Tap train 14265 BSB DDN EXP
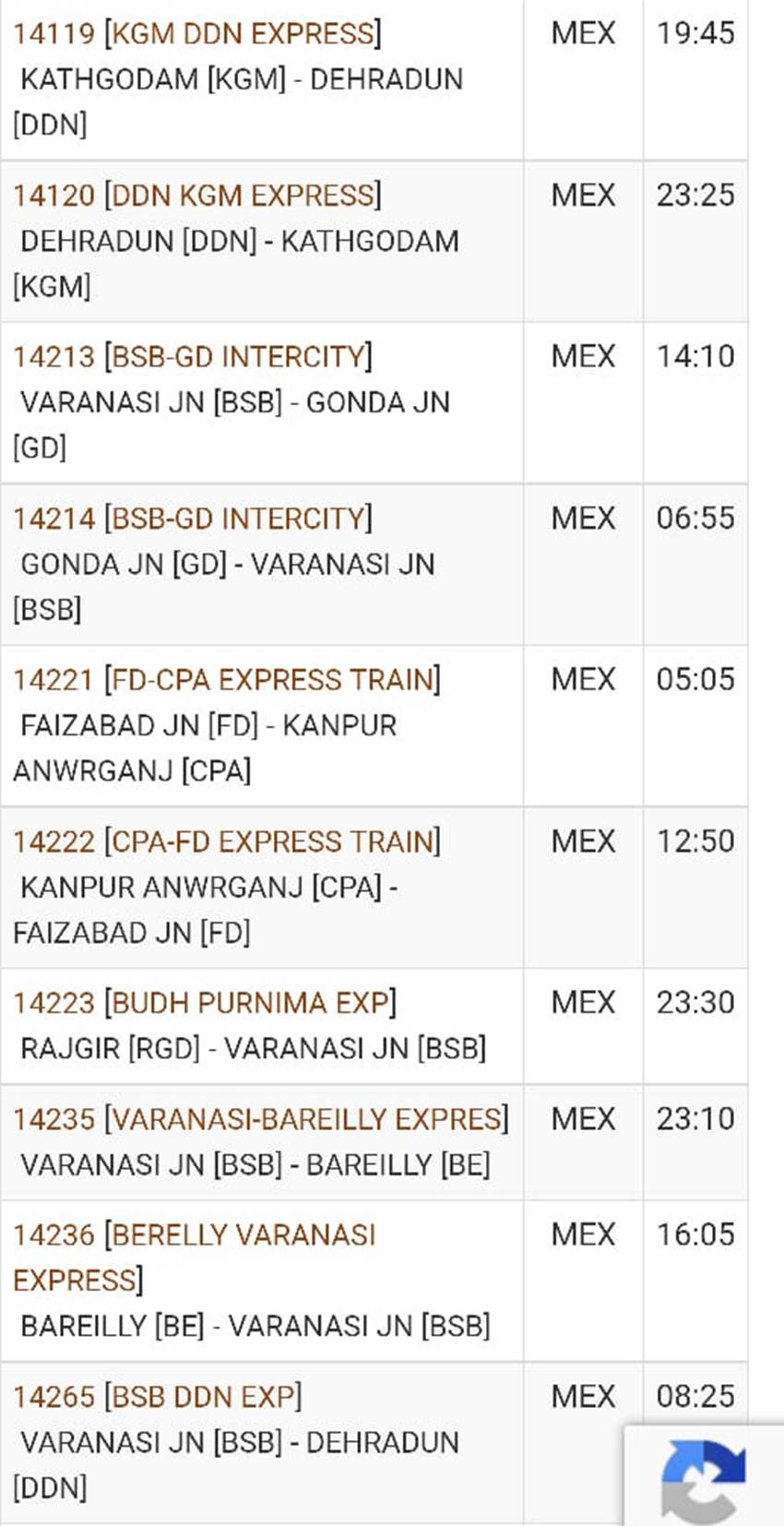This screenshot has width=784, height=1526. [x=157, y=1397]
